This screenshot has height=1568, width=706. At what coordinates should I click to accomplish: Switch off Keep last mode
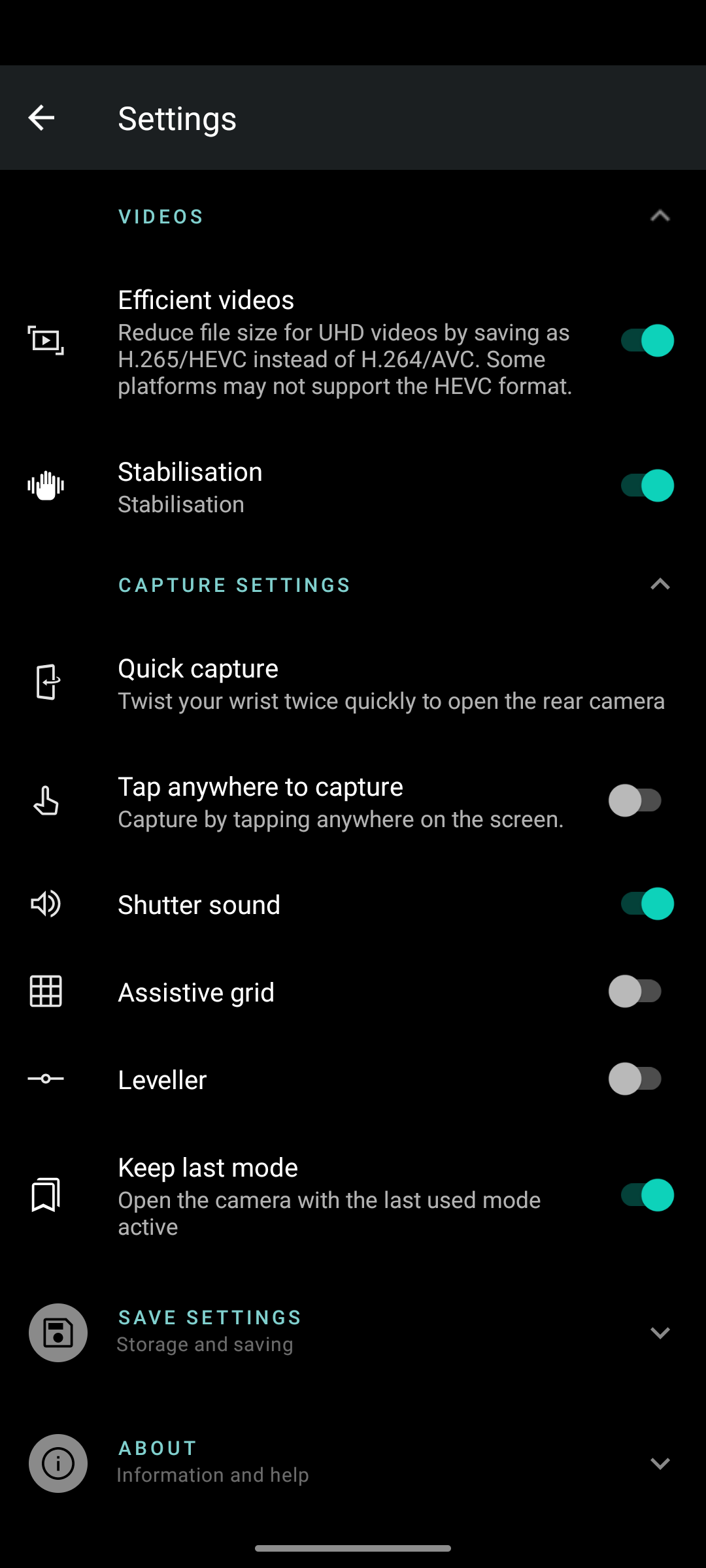[x=647, y=1195]
